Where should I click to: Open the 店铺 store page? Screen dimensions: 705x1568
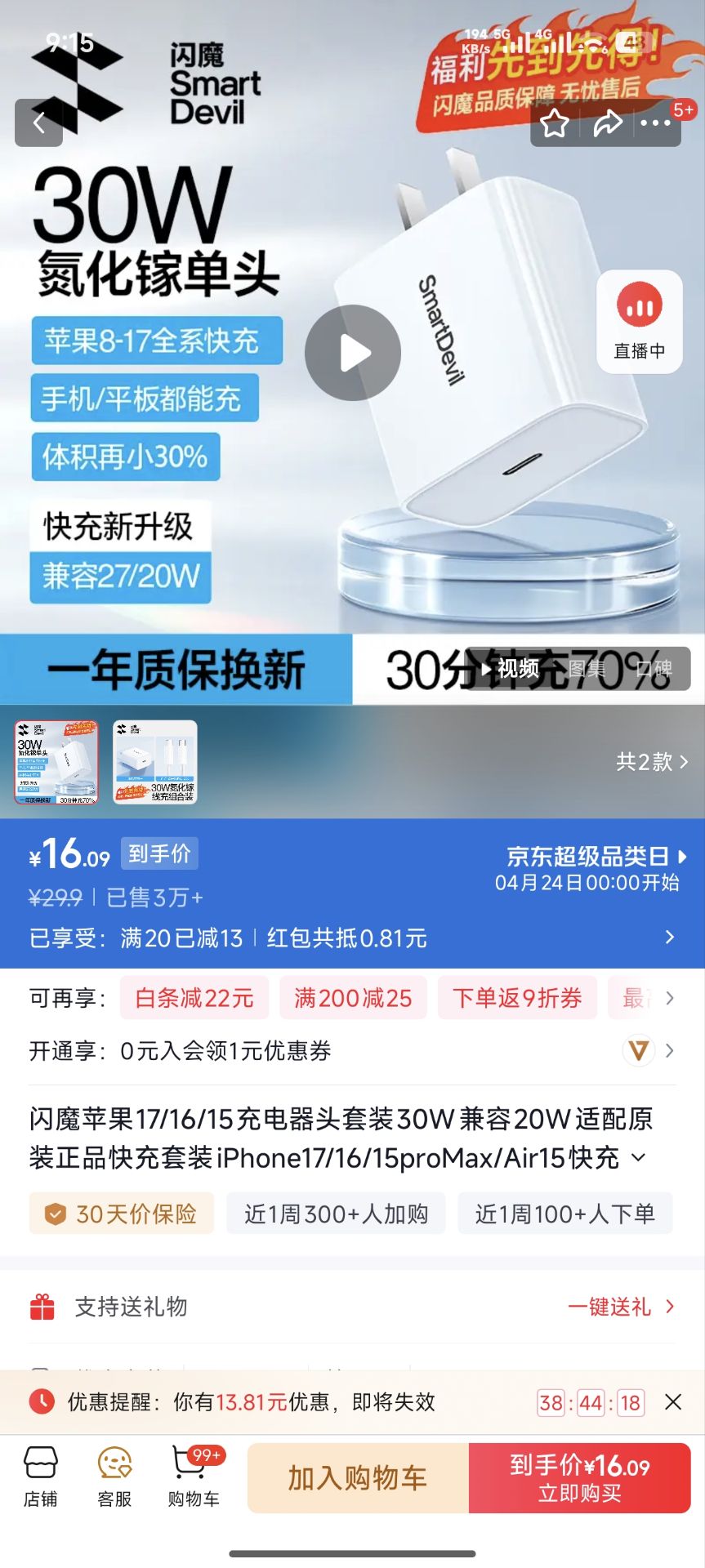click(x=40, y=1477)
